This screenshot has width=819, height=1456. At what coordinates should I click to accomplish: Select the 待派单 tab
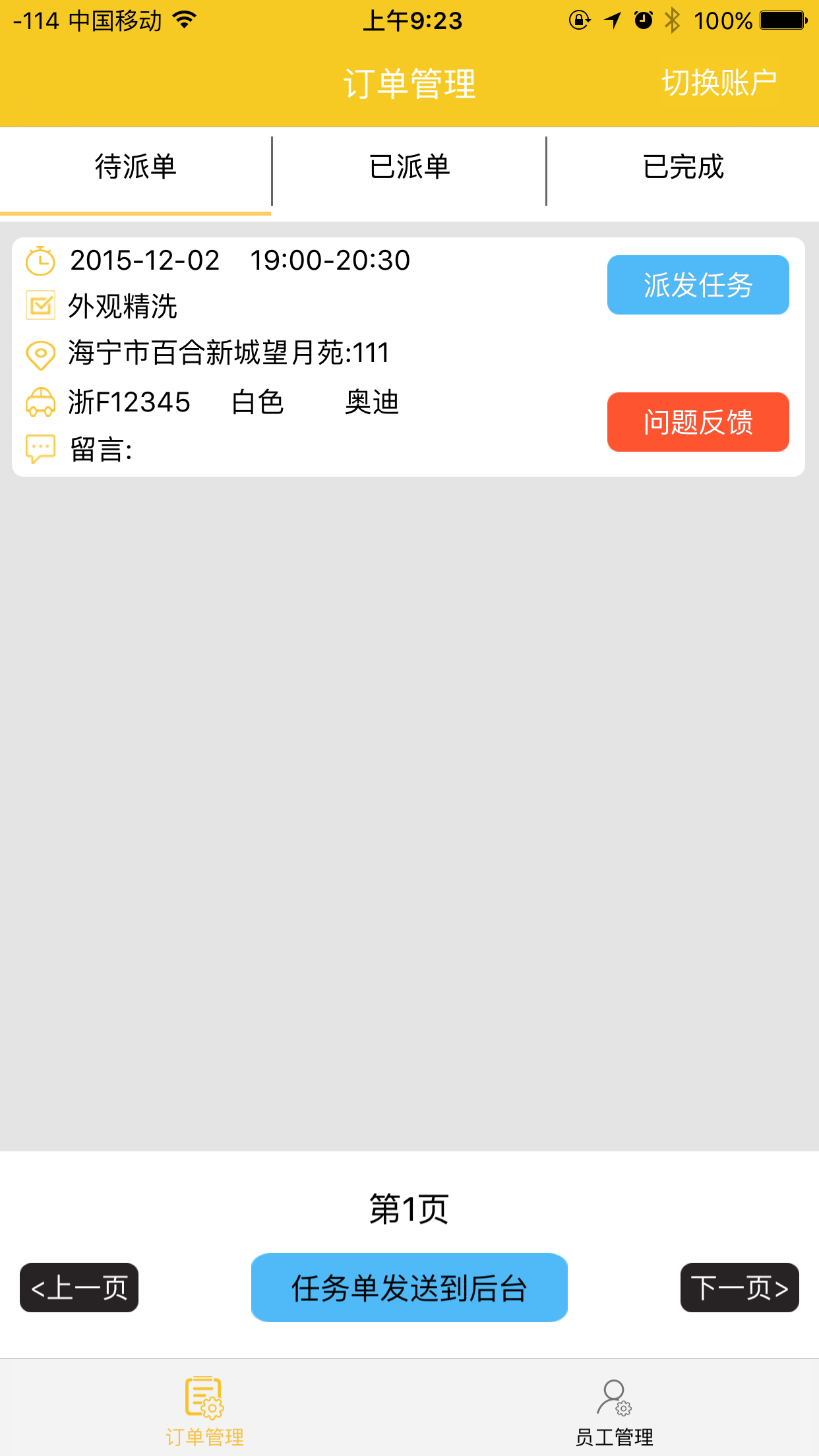pos(136,167)
